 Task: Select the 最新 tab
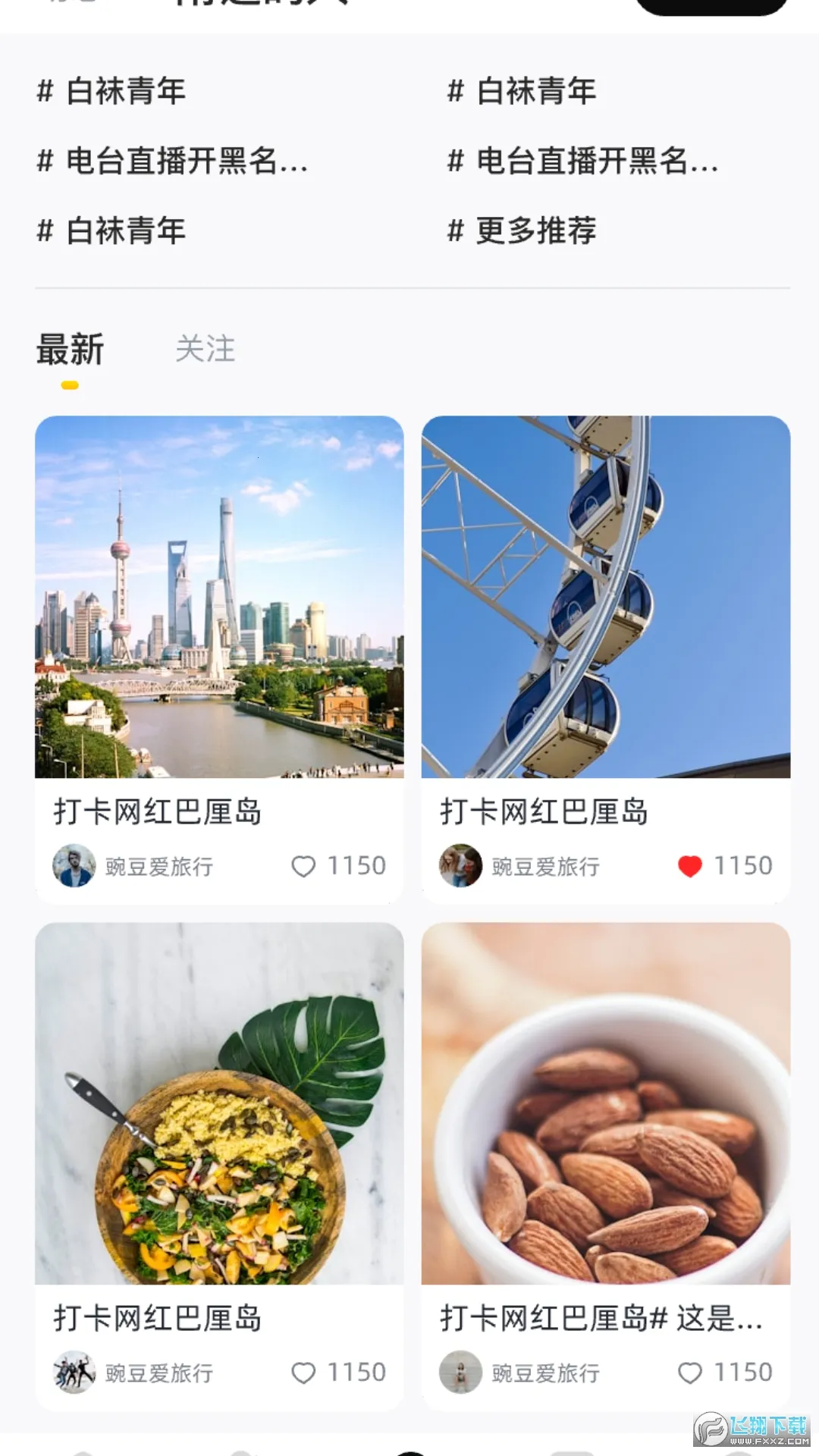(70, 350)
